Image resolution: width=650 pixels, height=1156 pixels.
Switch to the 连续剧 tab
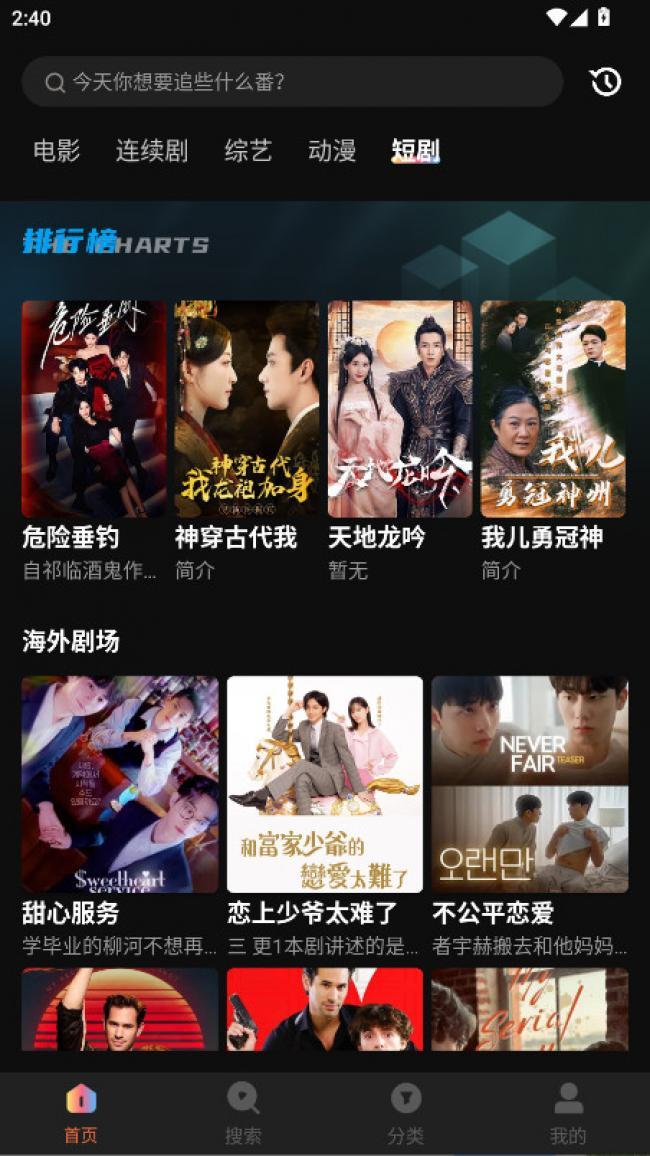[152, 151]
